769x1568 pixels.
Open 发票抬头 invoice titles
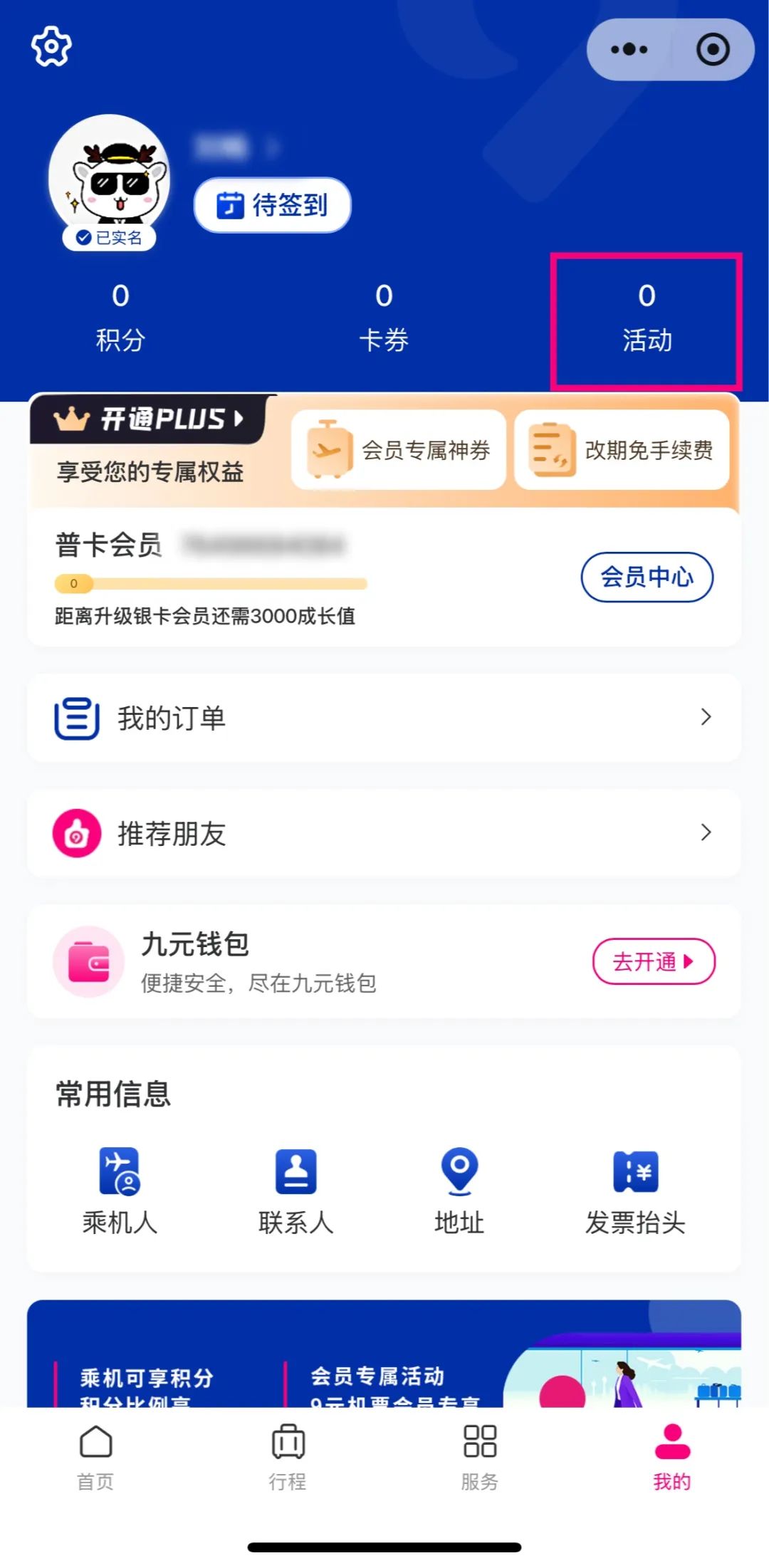[x=635, y=1191]
